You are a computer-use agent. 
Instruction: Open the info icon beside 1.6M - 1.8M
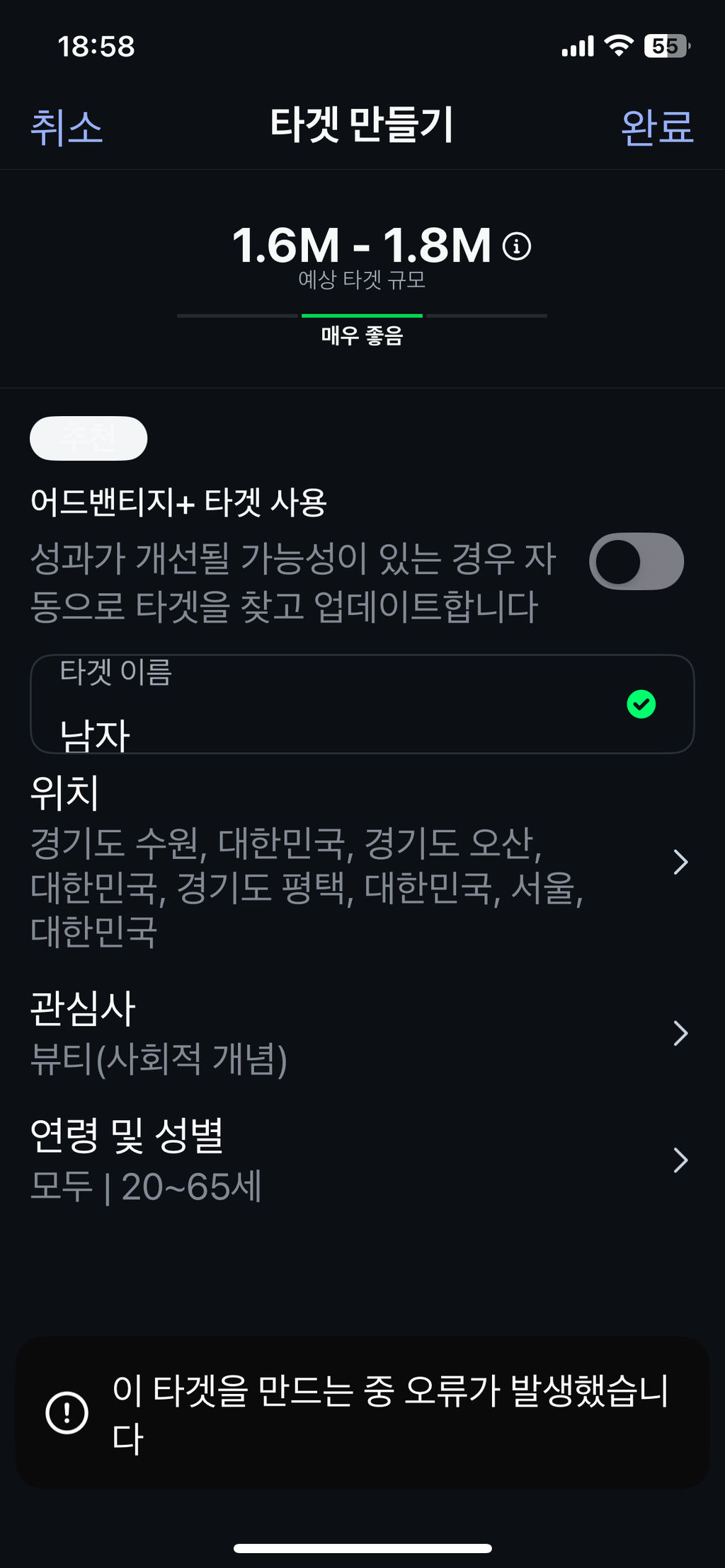pyautogui.click(x=517, y=246)
